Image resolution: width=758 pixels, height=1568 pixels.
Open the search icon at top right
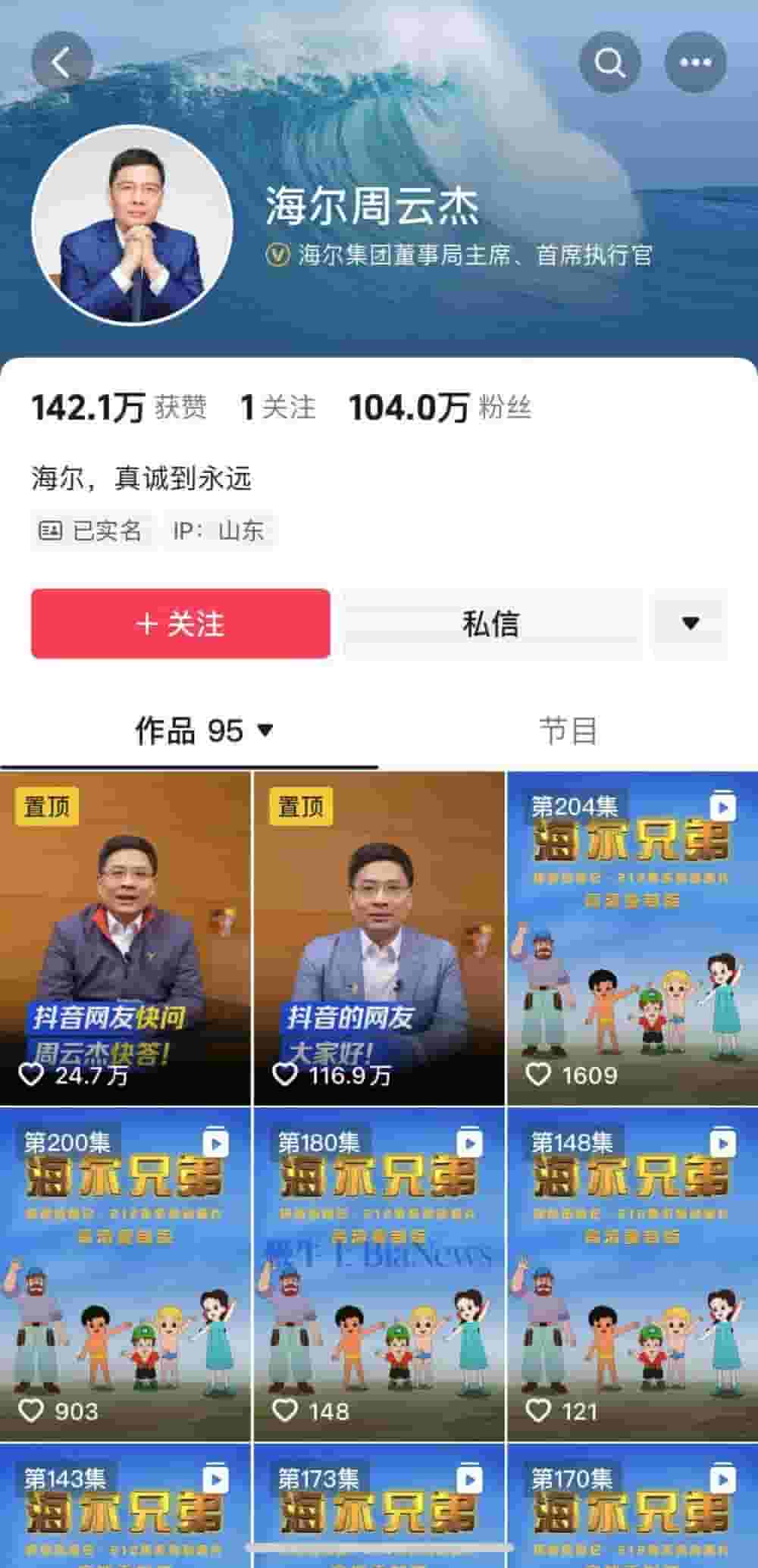coord(609,62)
